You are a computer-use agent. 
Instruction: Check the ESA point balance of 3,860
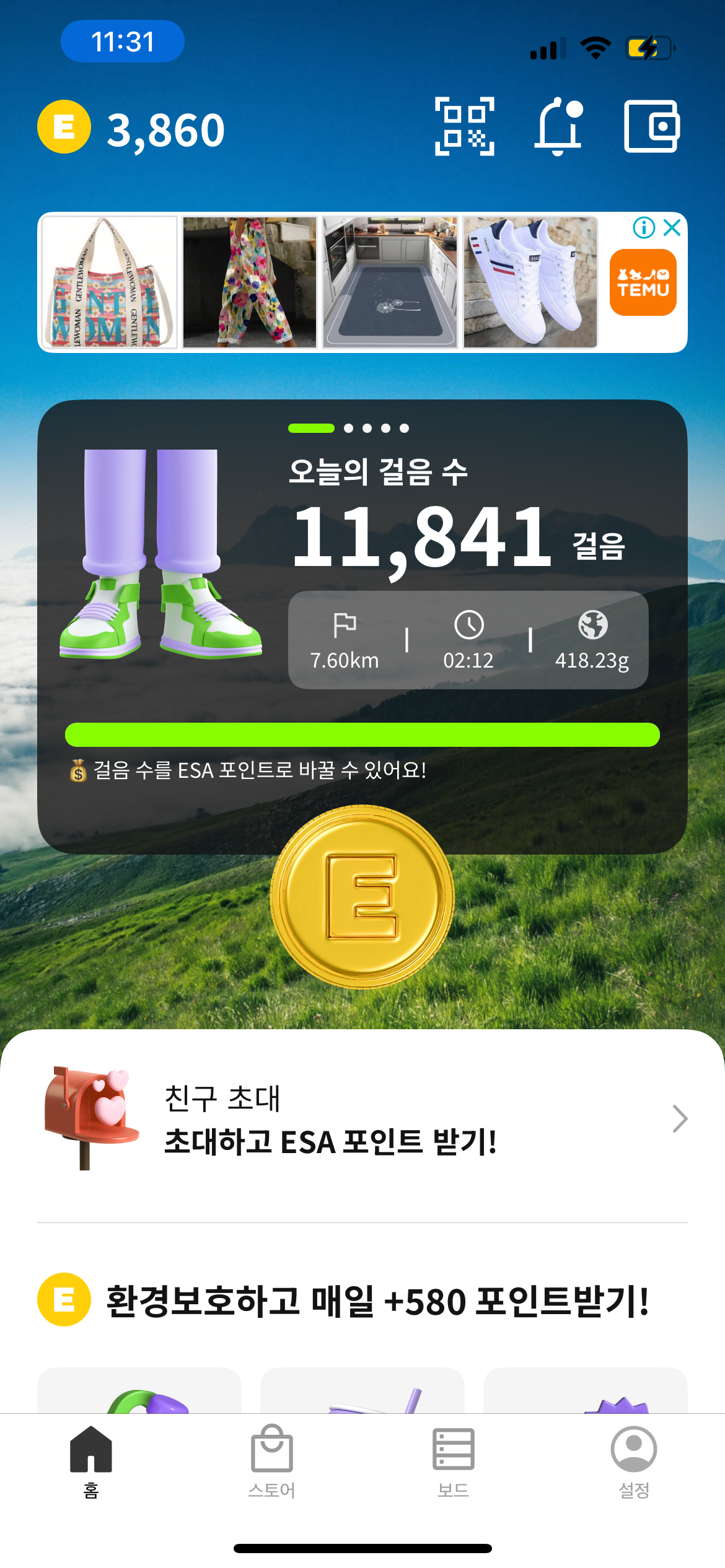point(165,130)
